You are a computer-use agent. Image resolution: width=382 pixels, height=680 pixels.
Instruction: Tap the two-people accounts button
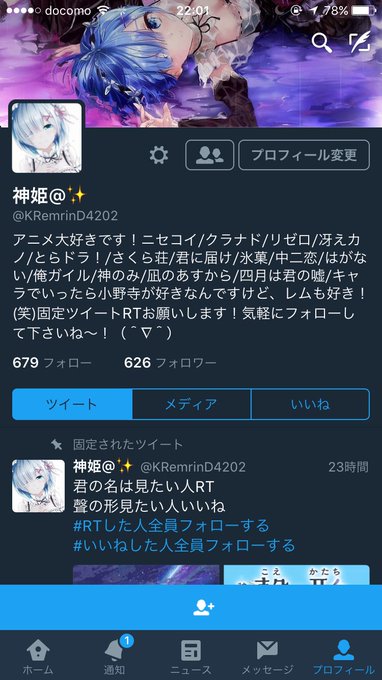(209, 155)
